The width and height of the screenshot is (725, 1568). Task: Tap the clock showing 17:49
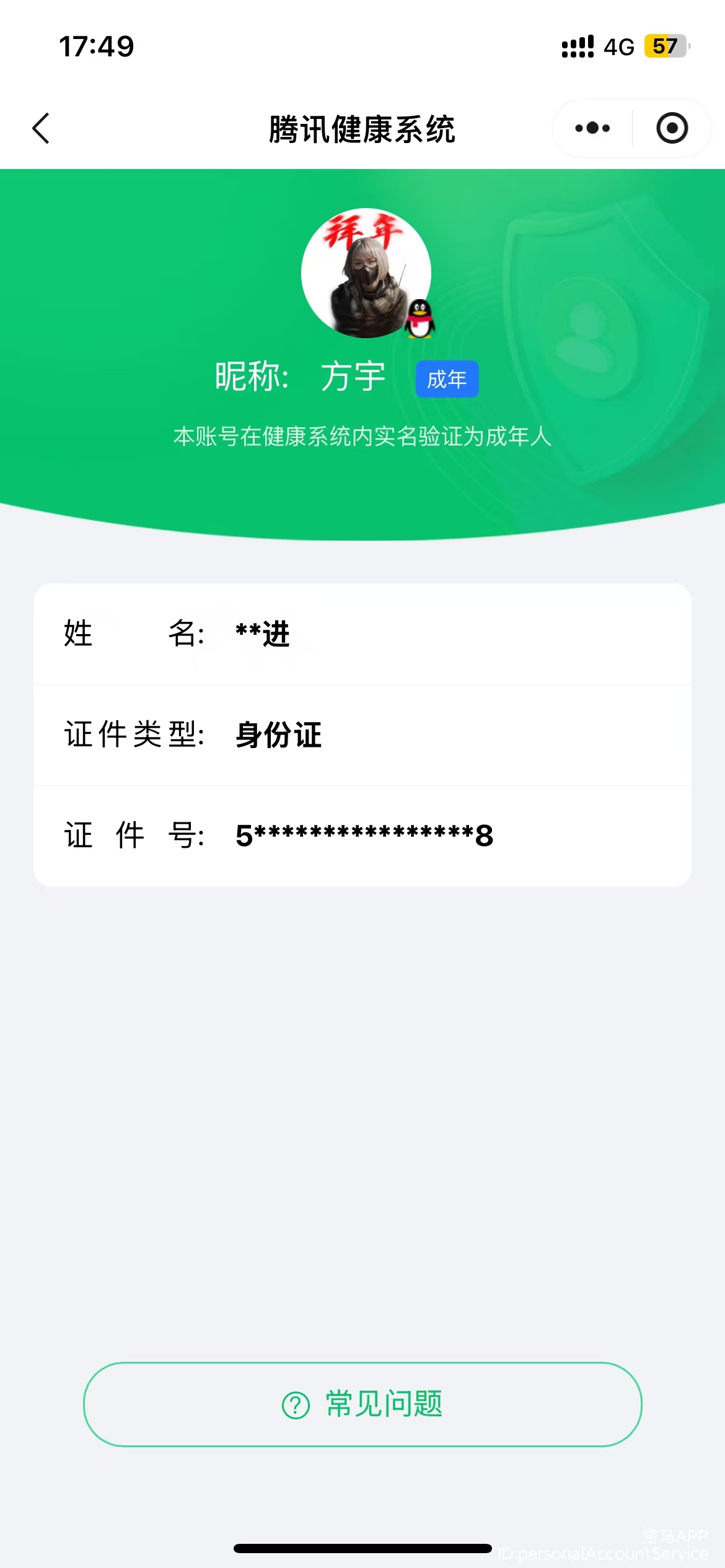coord(95,45)
